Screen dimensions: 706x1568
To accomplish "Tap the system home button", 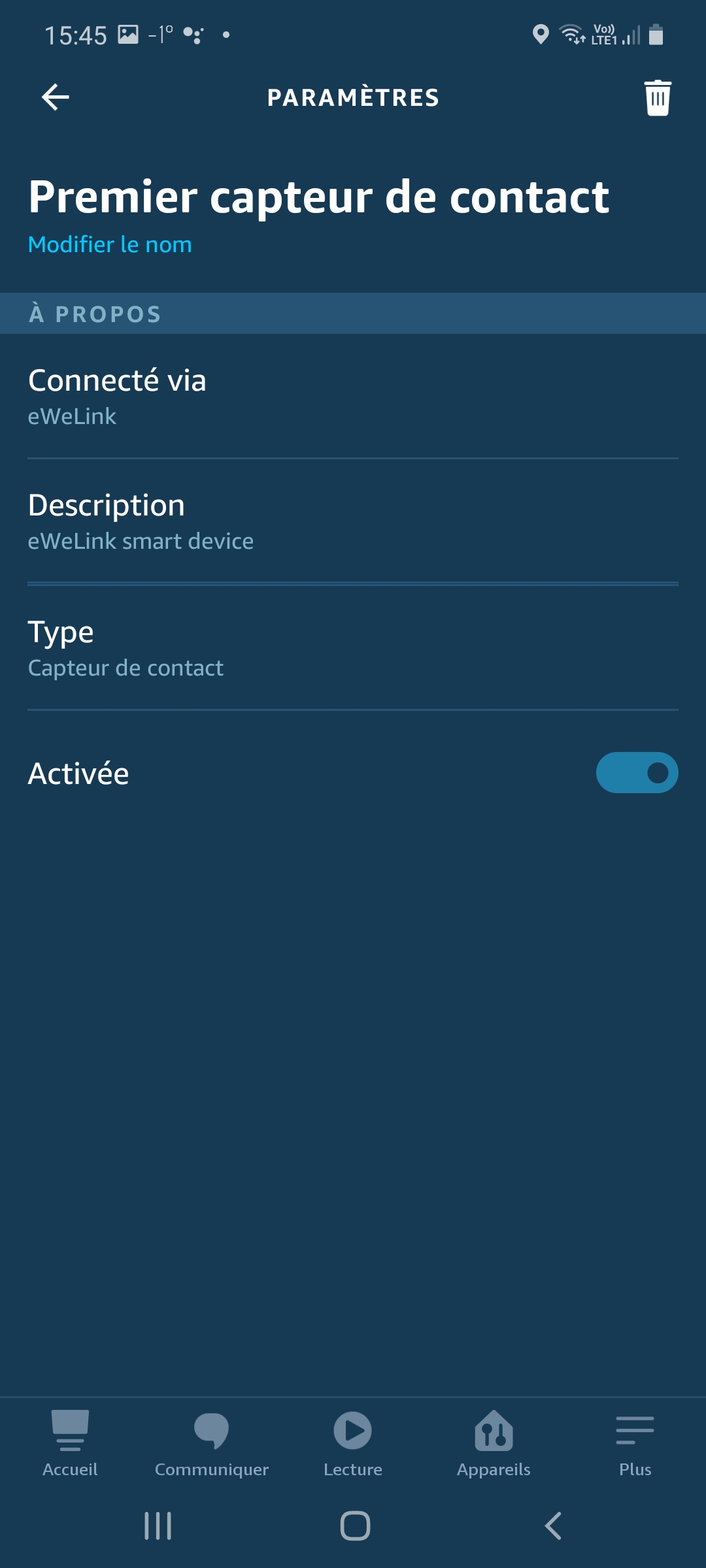I will tap(355, 1526).
